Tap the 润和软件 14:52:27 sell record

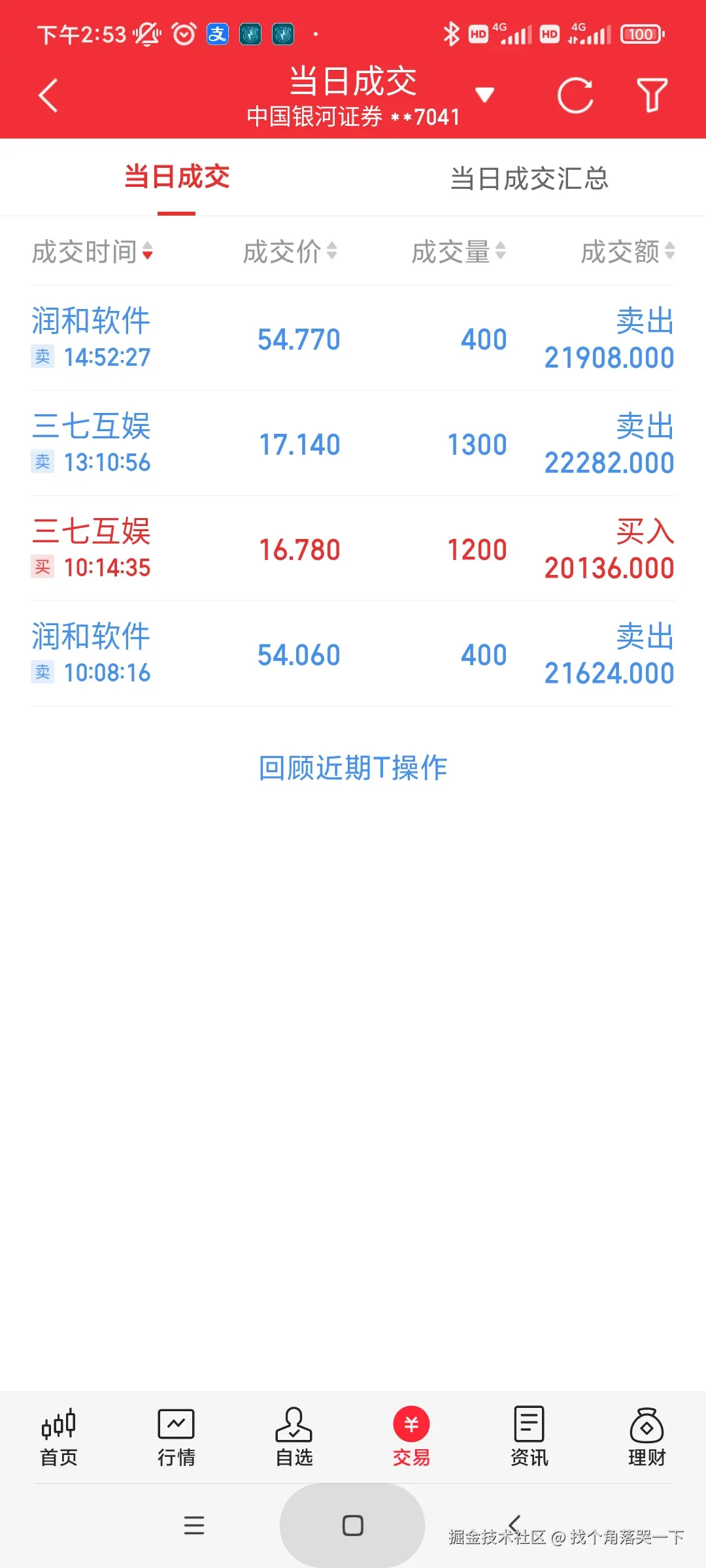(353, 338)
